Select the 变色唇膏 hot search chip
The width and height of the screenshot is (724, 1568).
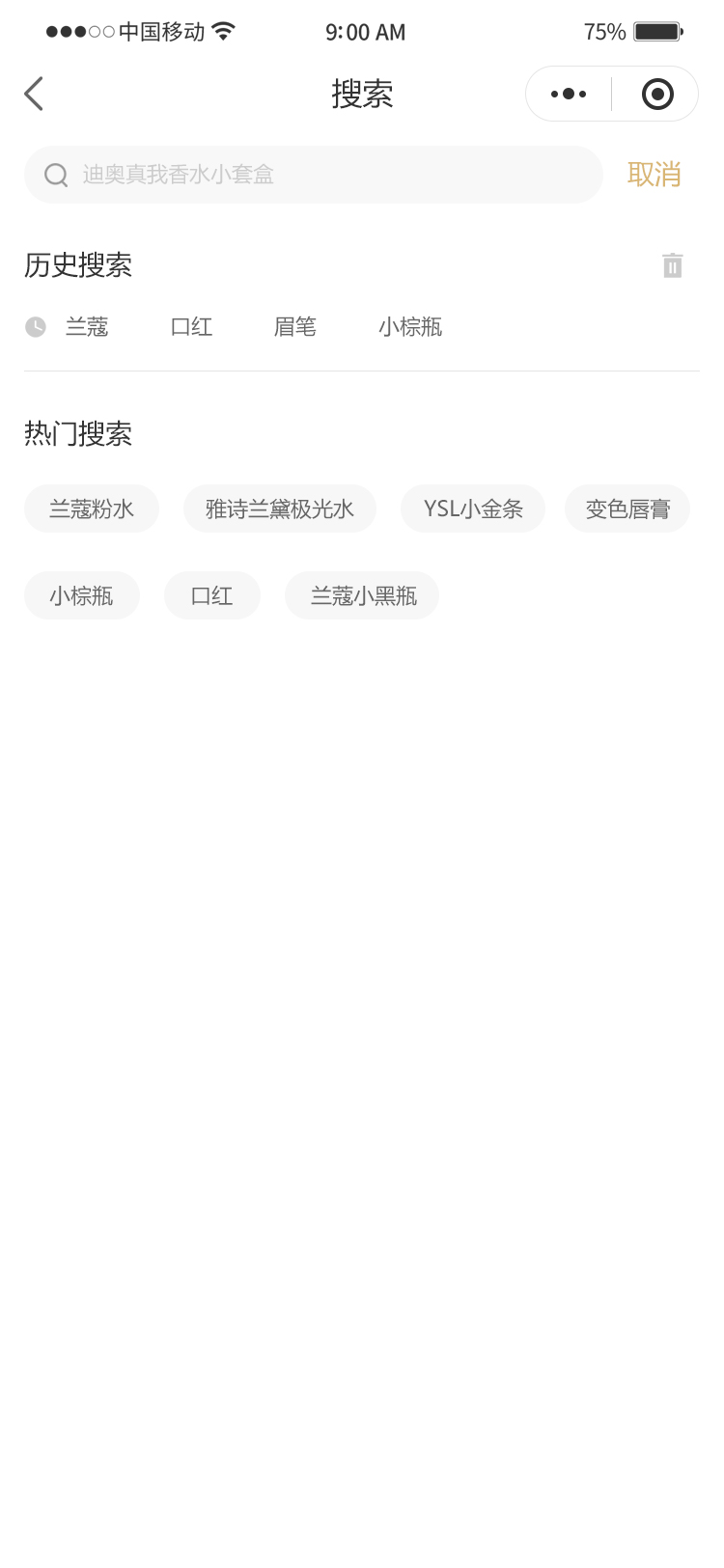click(x=627, y=509)
